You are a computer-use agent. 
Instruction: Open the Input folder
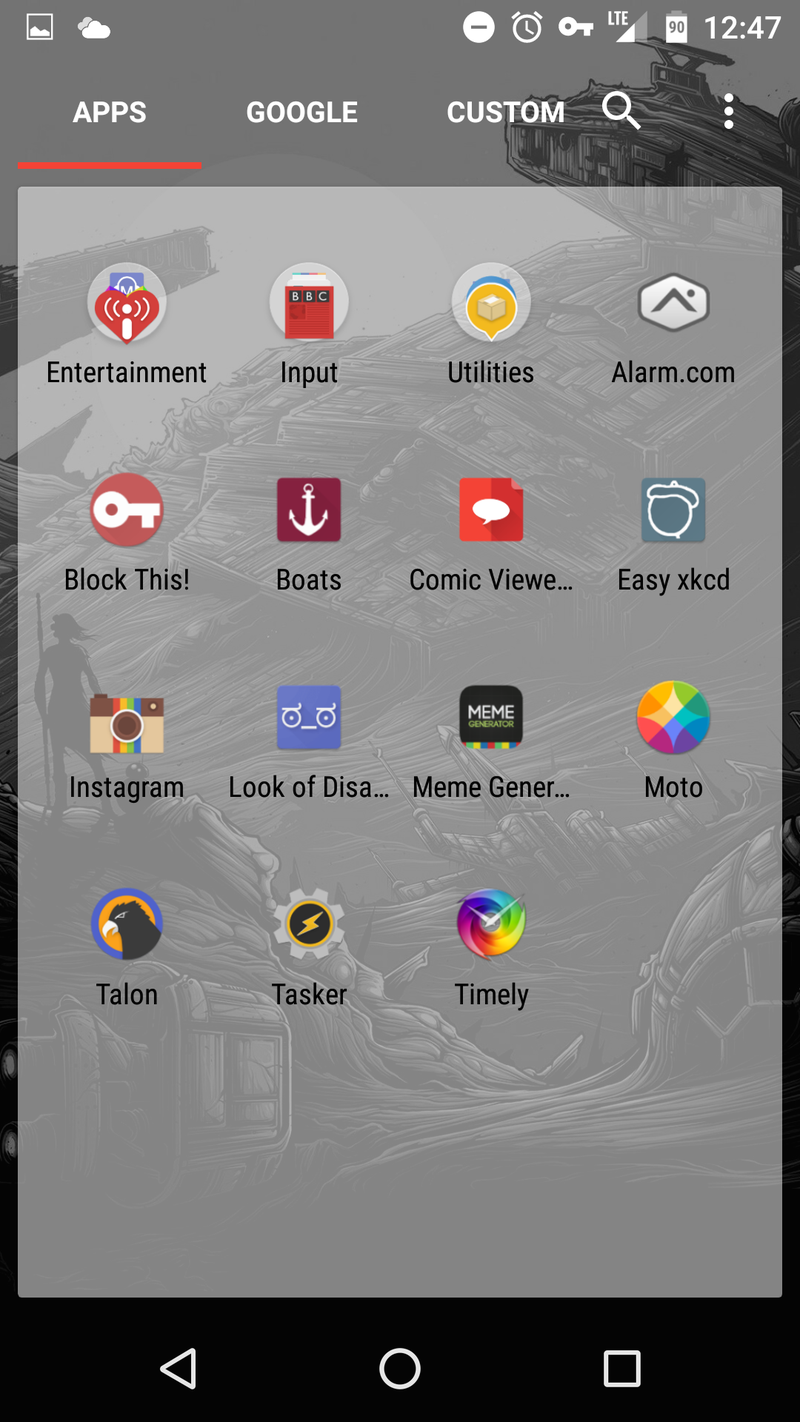point(309,304)
